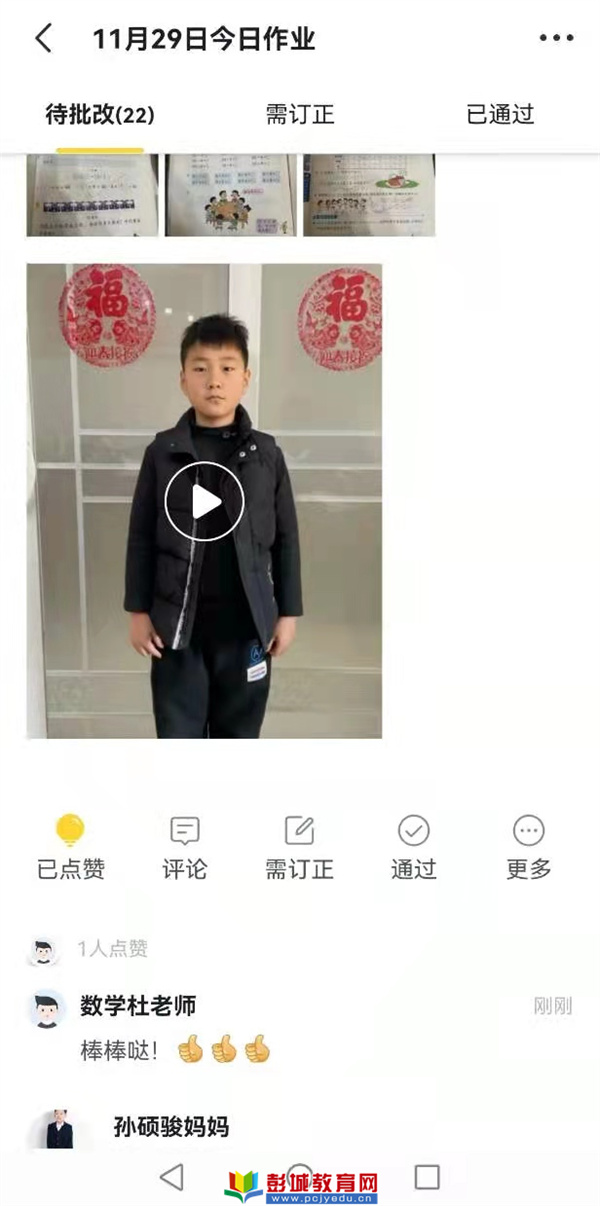This screenshot has height=1206, width=600.
Task: Play the student's homework video
Action: (x=204, y=502)
